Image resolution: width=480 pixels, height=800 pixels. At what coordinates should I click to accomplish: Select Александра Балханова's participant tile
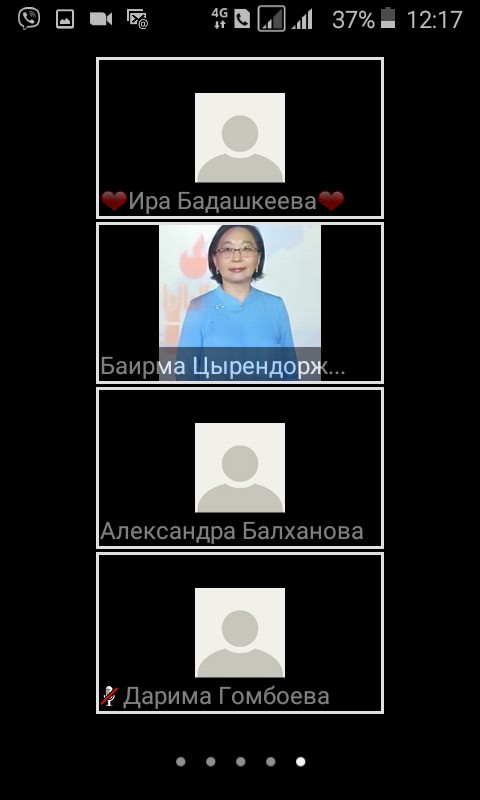pos(240,468)
